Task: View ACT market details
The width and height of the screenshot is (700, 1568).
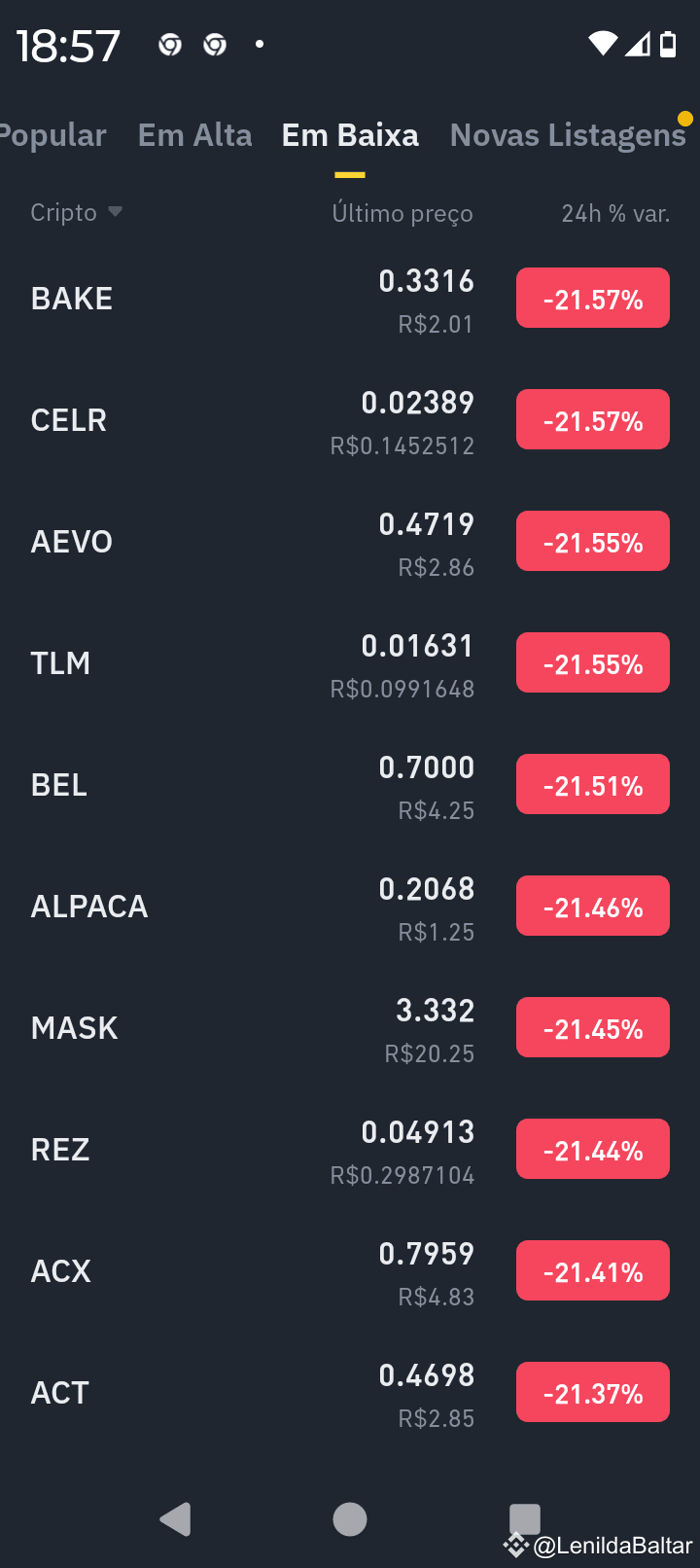Action: (x=350, y=1393)
